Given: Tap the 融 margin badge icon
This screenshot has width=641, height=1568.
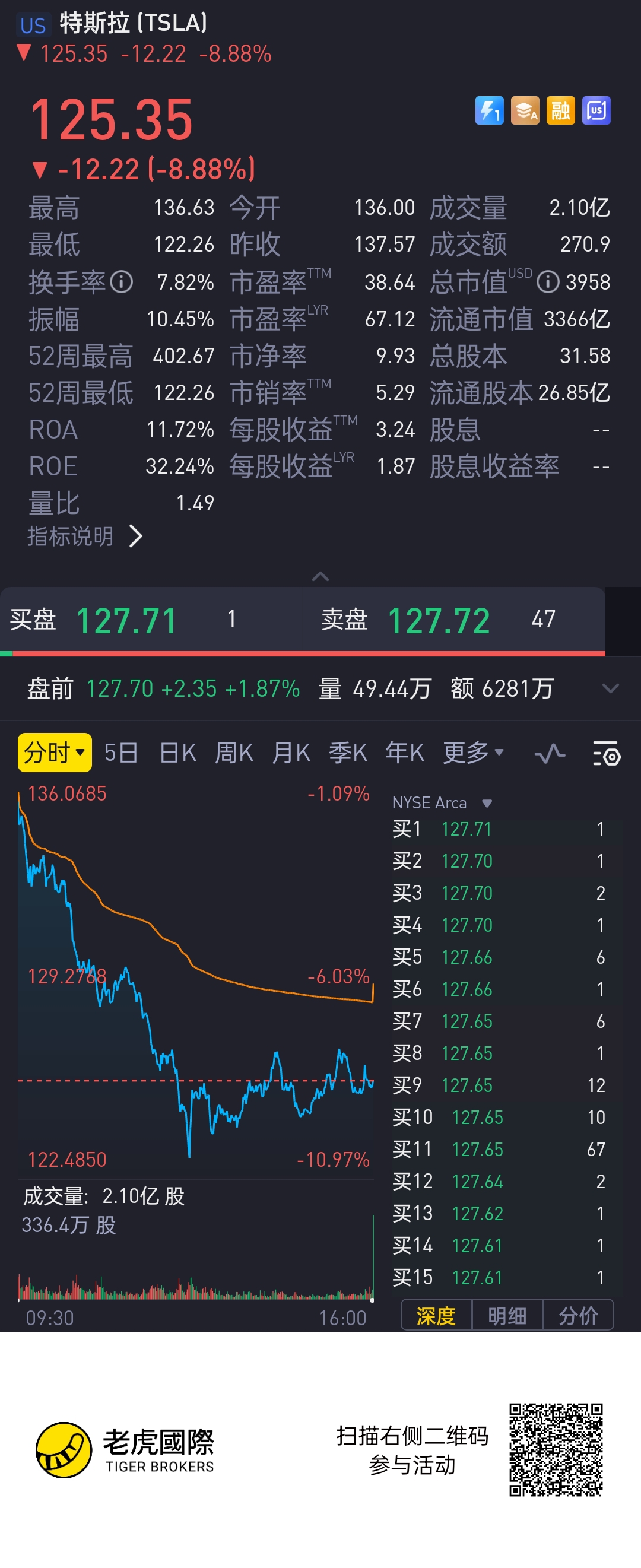Looking at the screenshot, I should (560, 111).
